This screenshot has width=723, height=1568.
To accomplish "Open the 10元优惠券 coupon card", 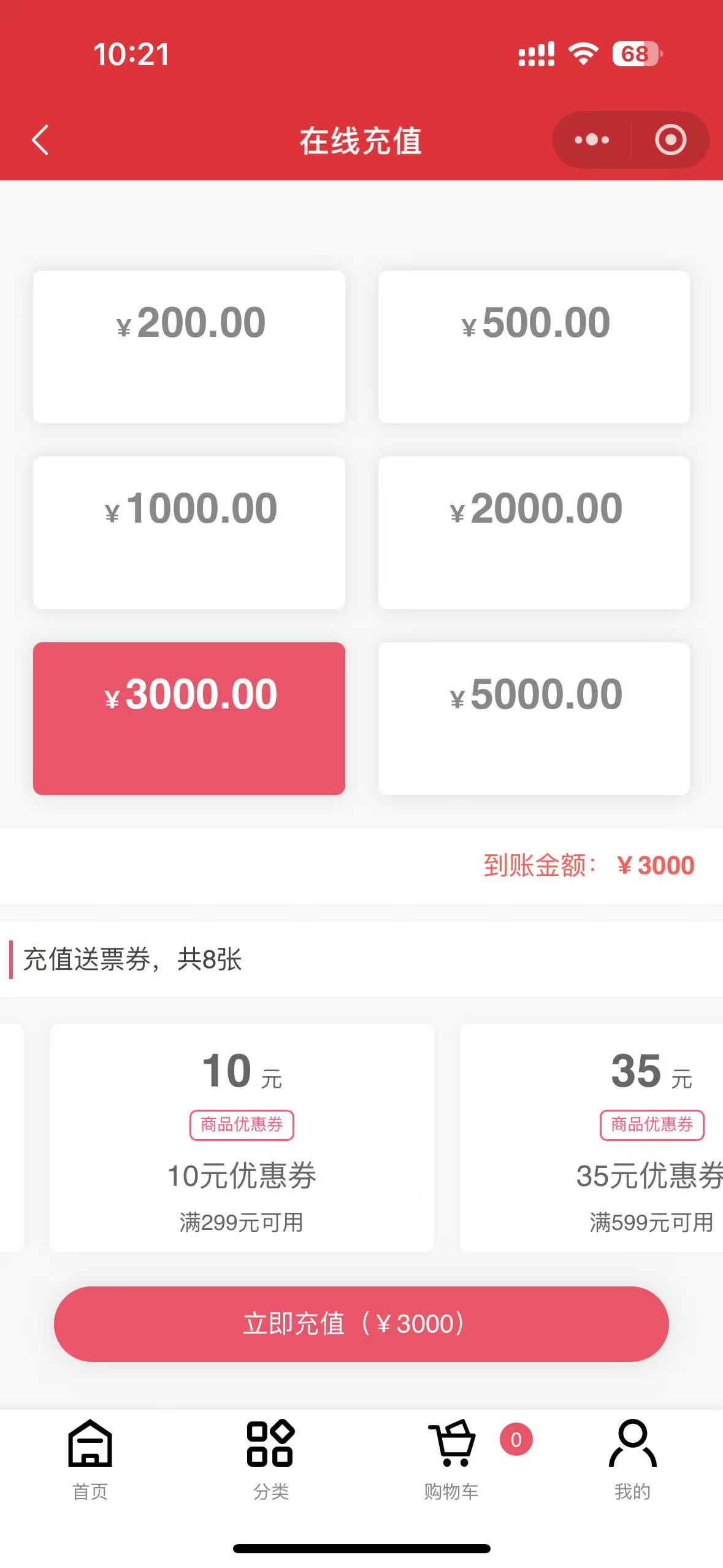I will click(x=242, y=1138).
